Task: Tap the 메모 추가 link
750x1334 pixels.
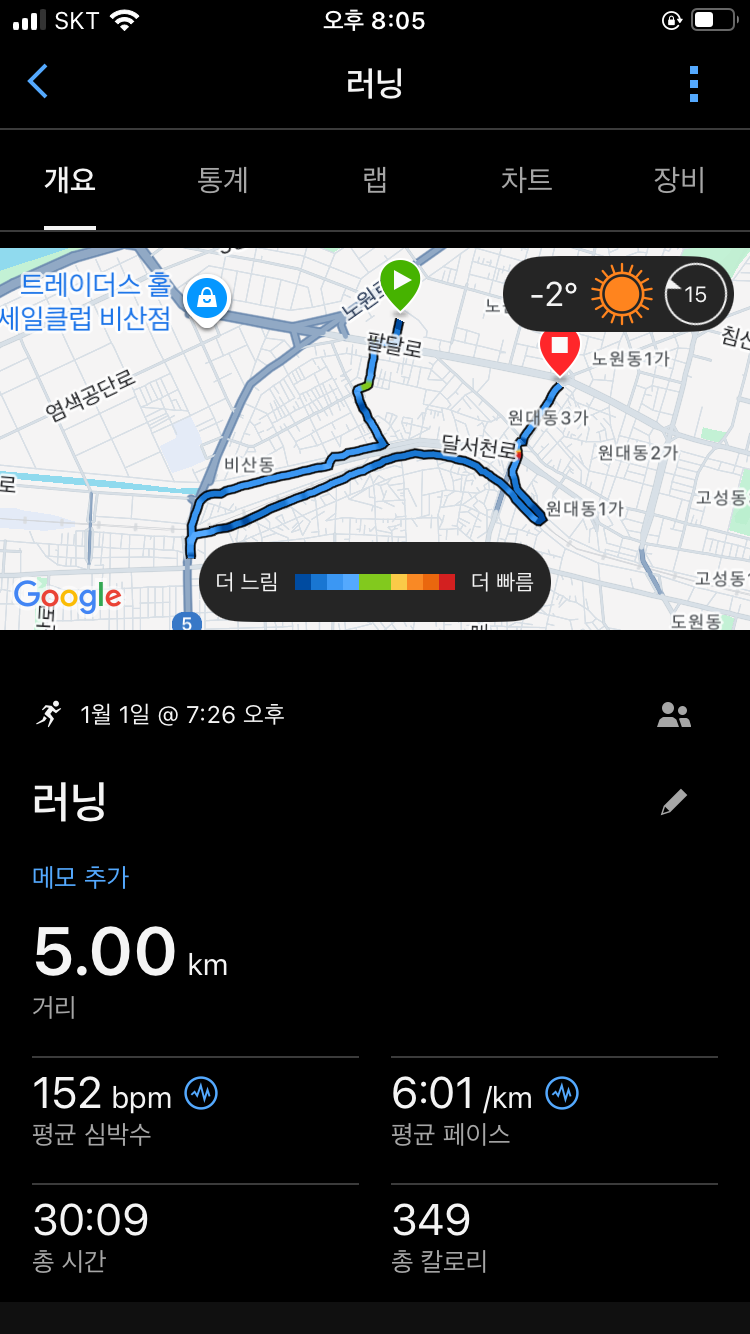Action: [x=81, y=877]
